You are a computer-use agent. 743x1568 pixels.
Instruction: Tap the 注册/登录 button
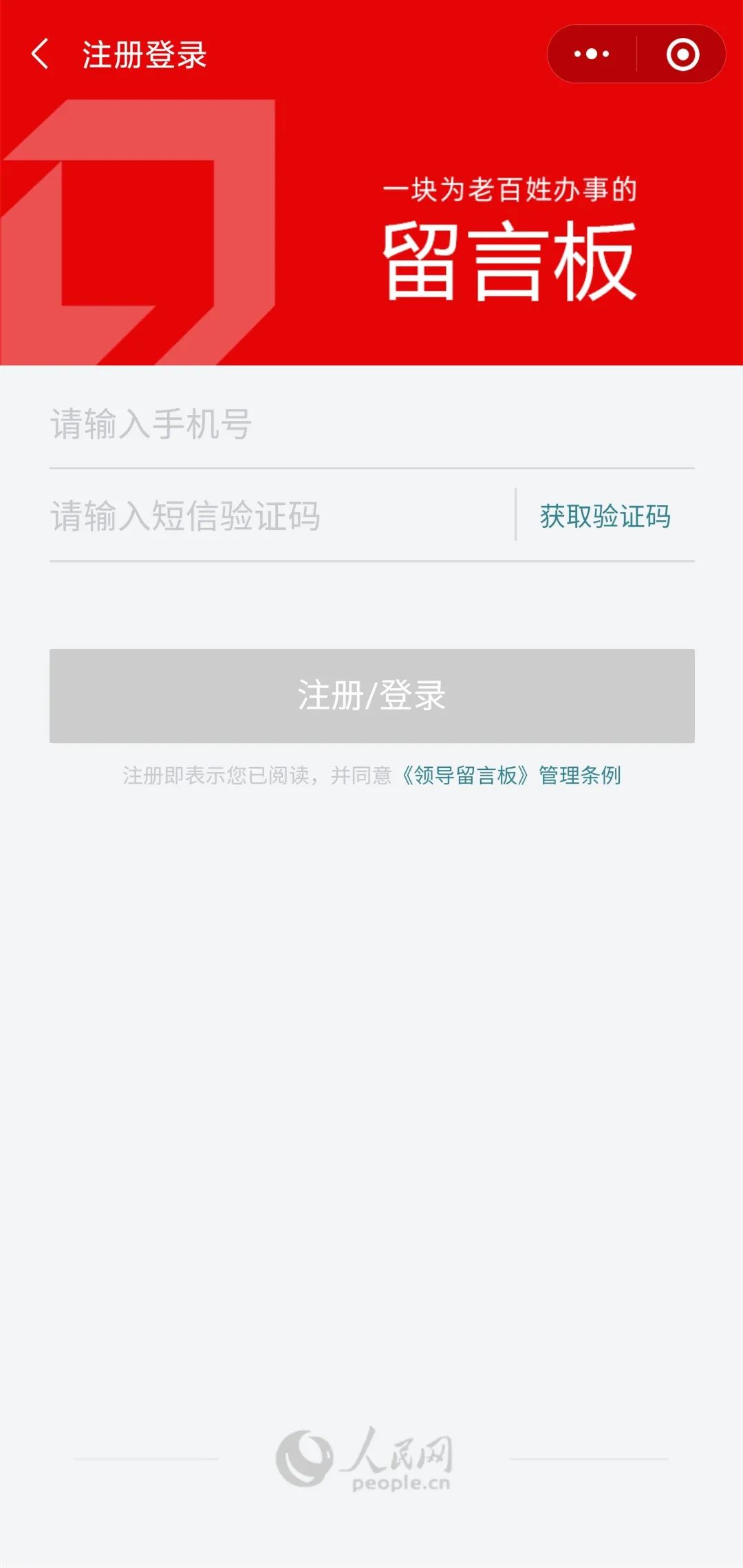pyautogui.click(x=371, y=696)
